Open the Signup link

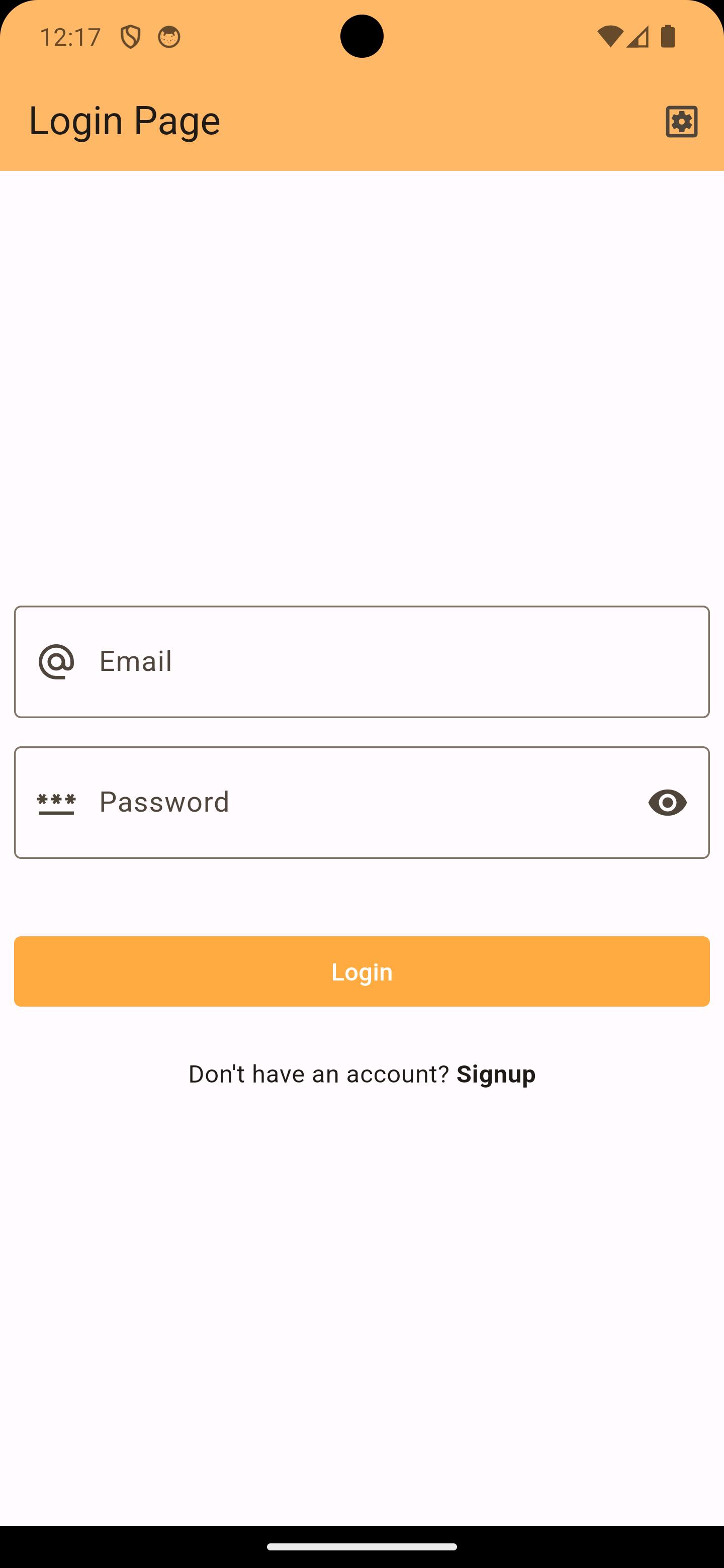pos(496,1074)
